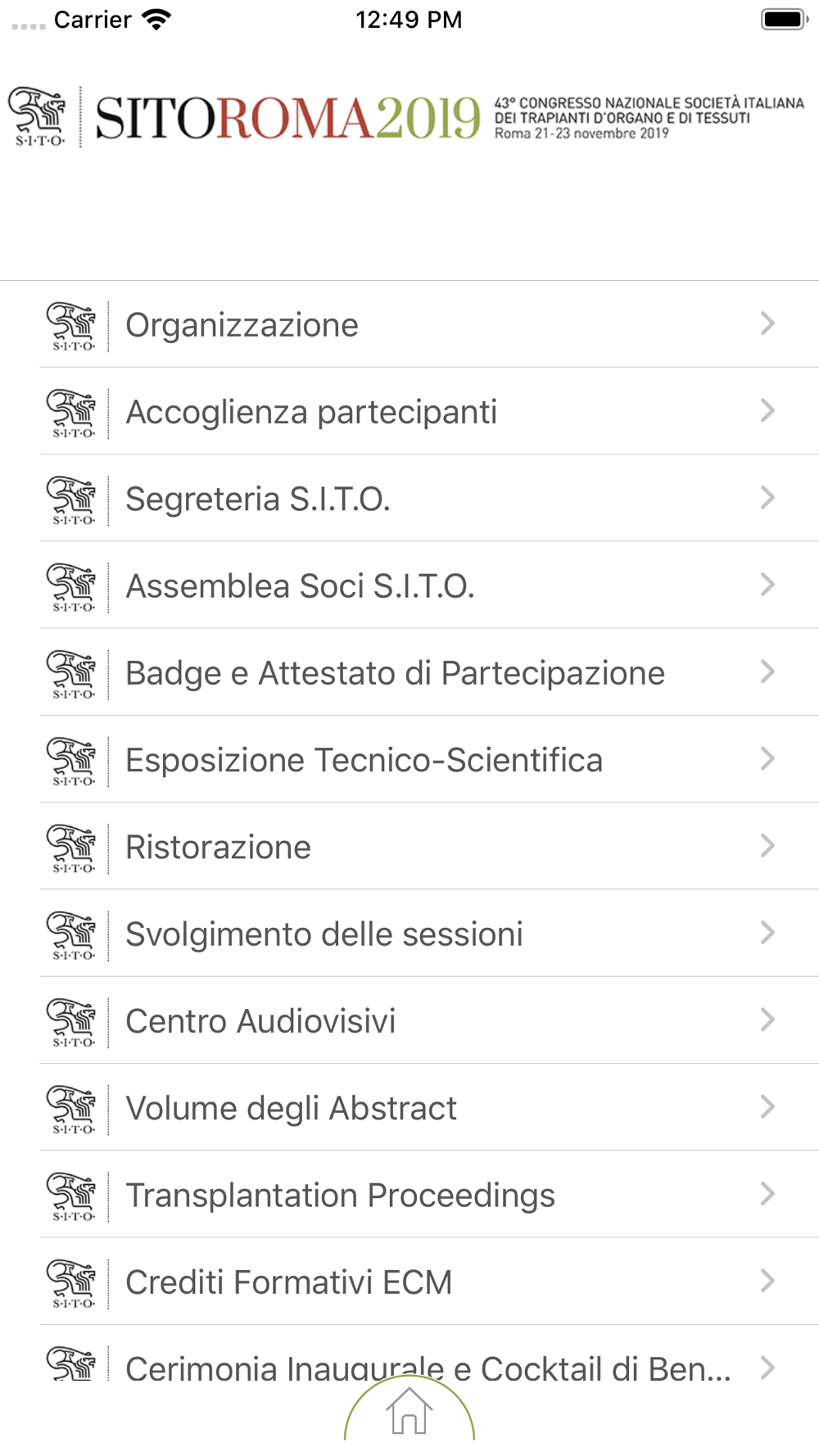The image size is (819, 1456).
Task: Select Centro Audiovisivi
Action: coord(409,1020)
